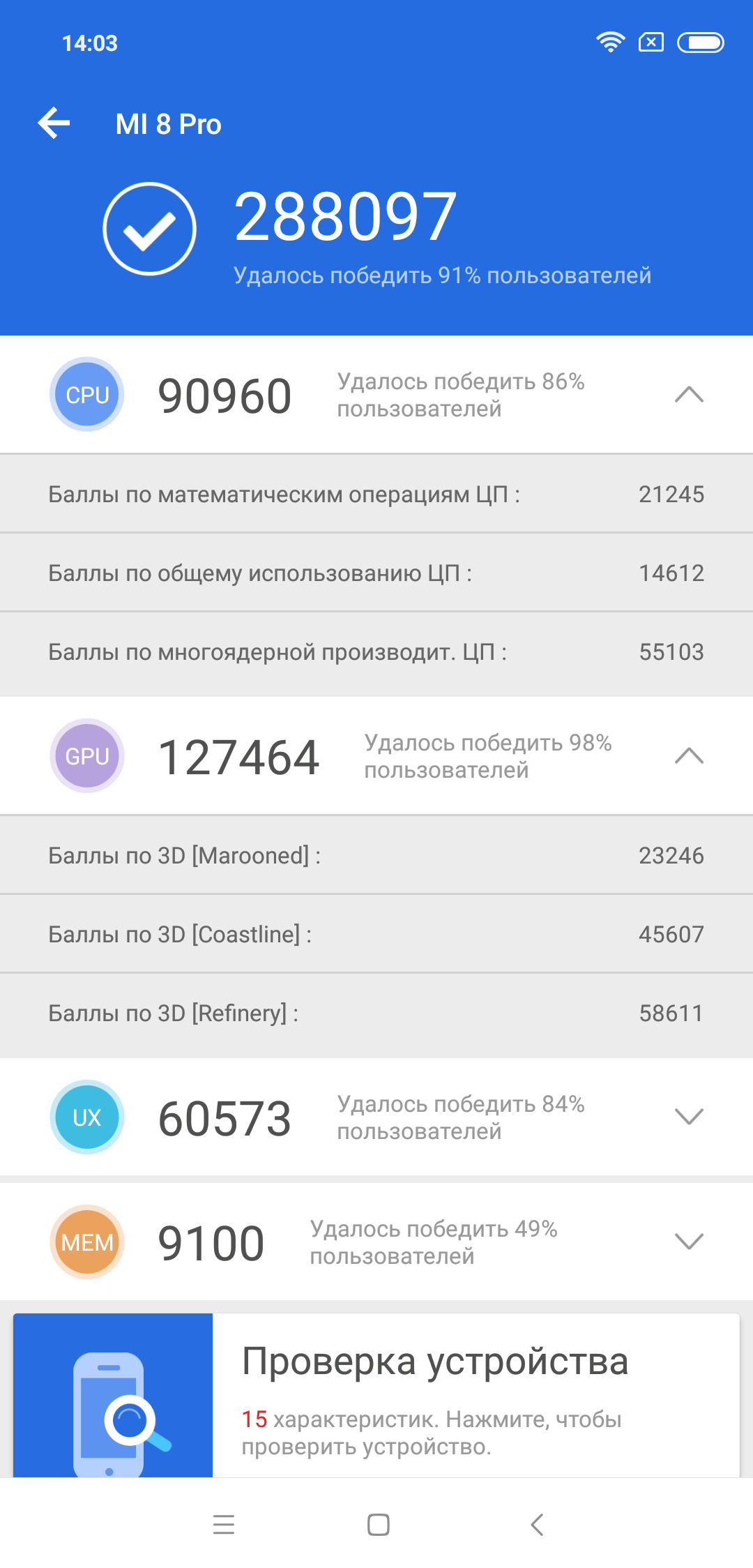This screenshot has height=1568, width=753.
Task: Collapse the CPU score section
Action: tap(689, 395)
